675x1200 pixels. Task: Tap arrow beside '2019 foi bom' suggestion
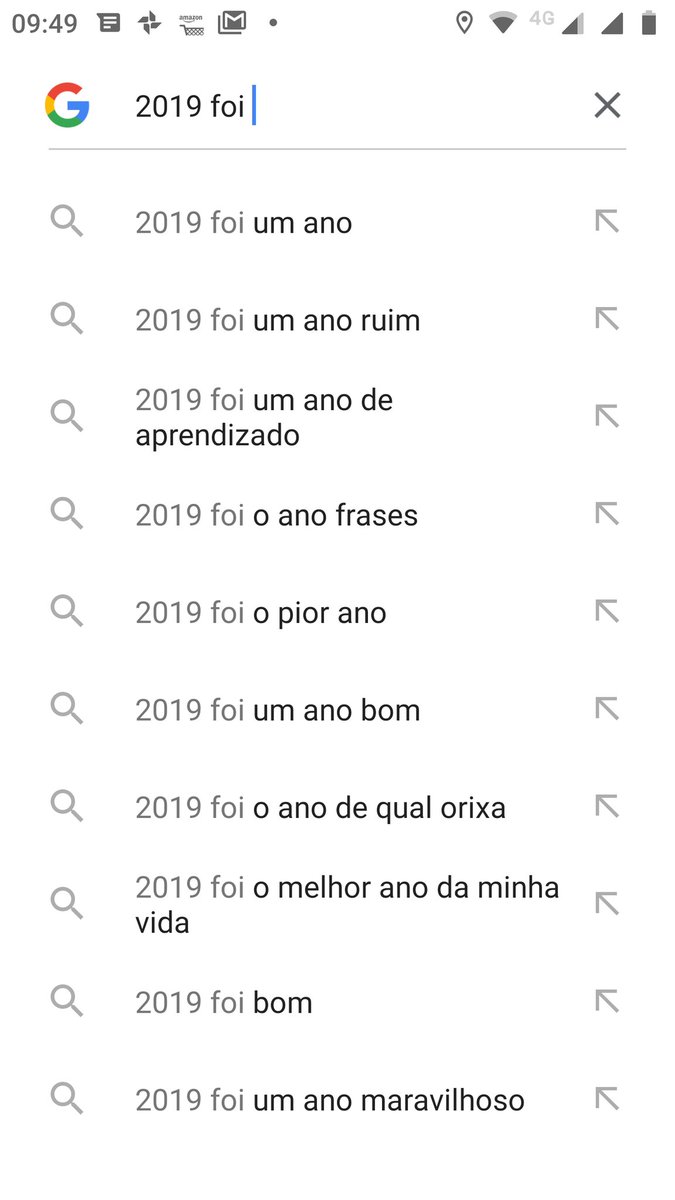click(606, 1002)
